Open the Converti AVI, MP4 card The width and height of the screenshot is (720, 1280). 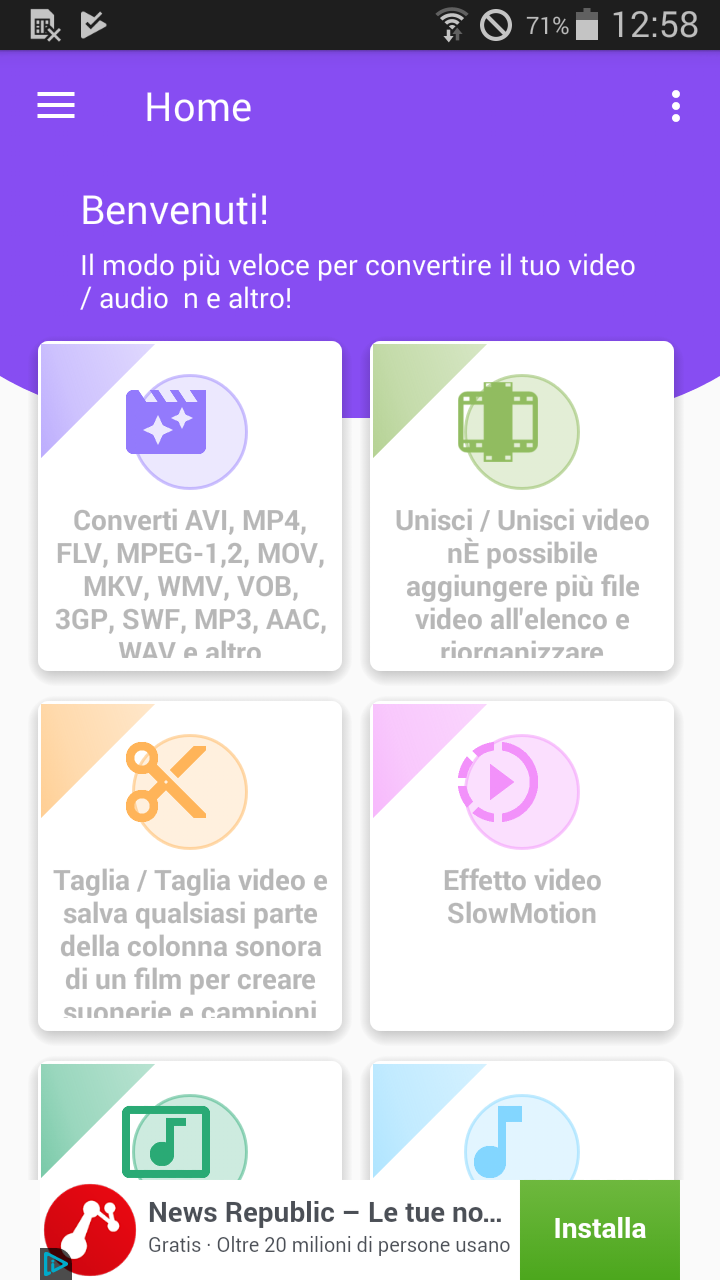[x=190, y=506]
